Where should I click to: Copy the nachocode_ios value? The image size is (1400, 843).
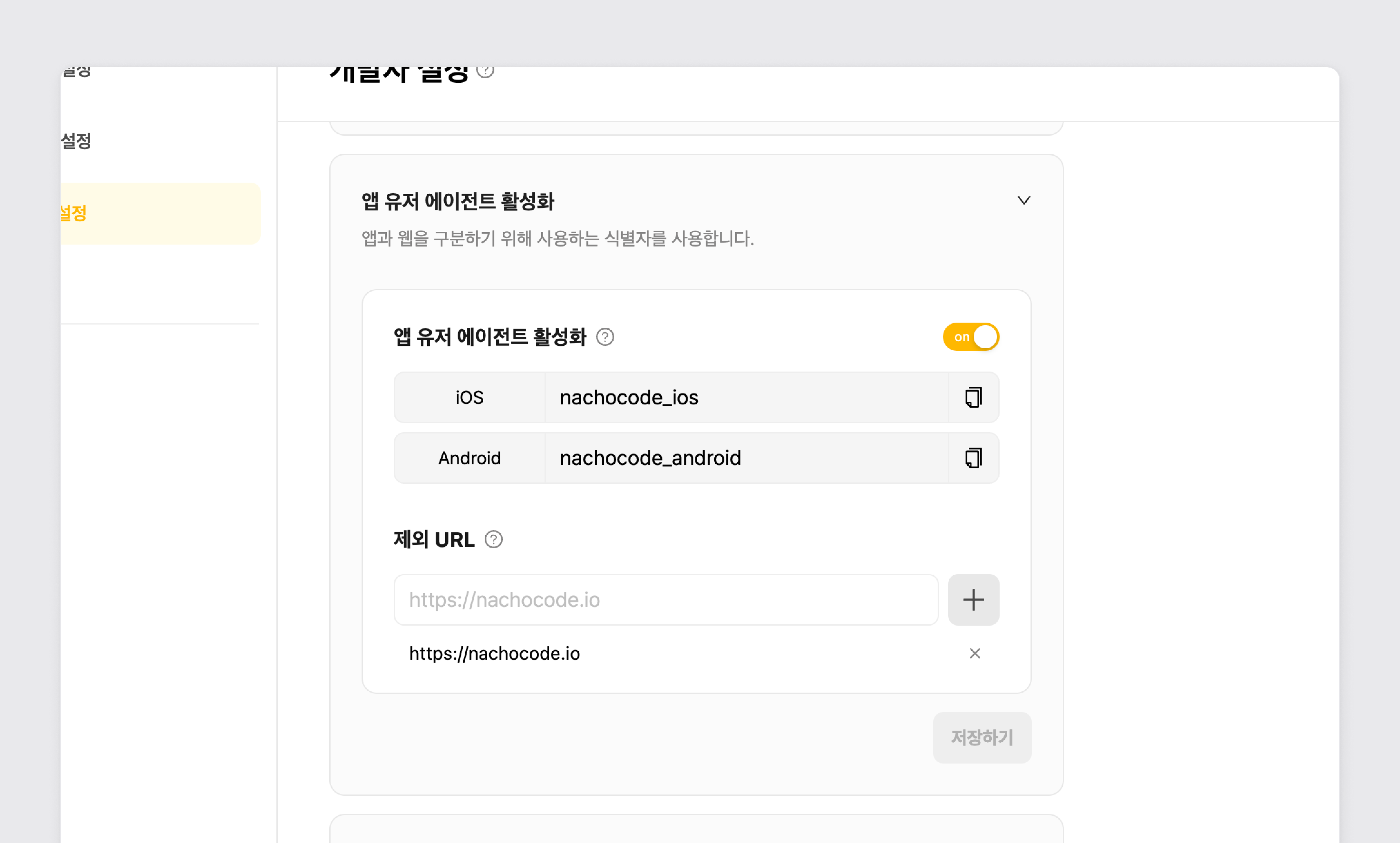pyautogui.click(x=974, y=397)
